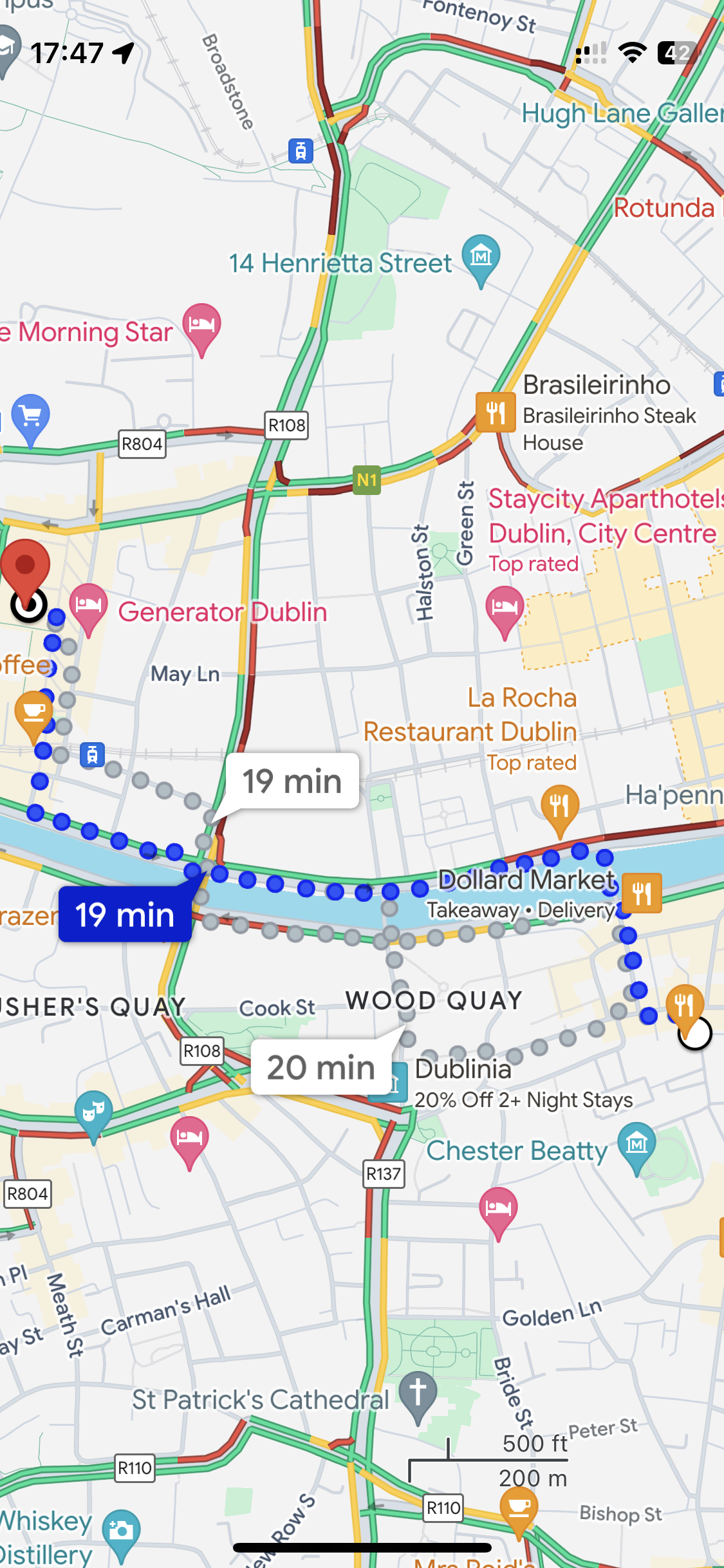
Task: View Brasileirinho Steak House restaurant pin
Action: tap(496, 412)
